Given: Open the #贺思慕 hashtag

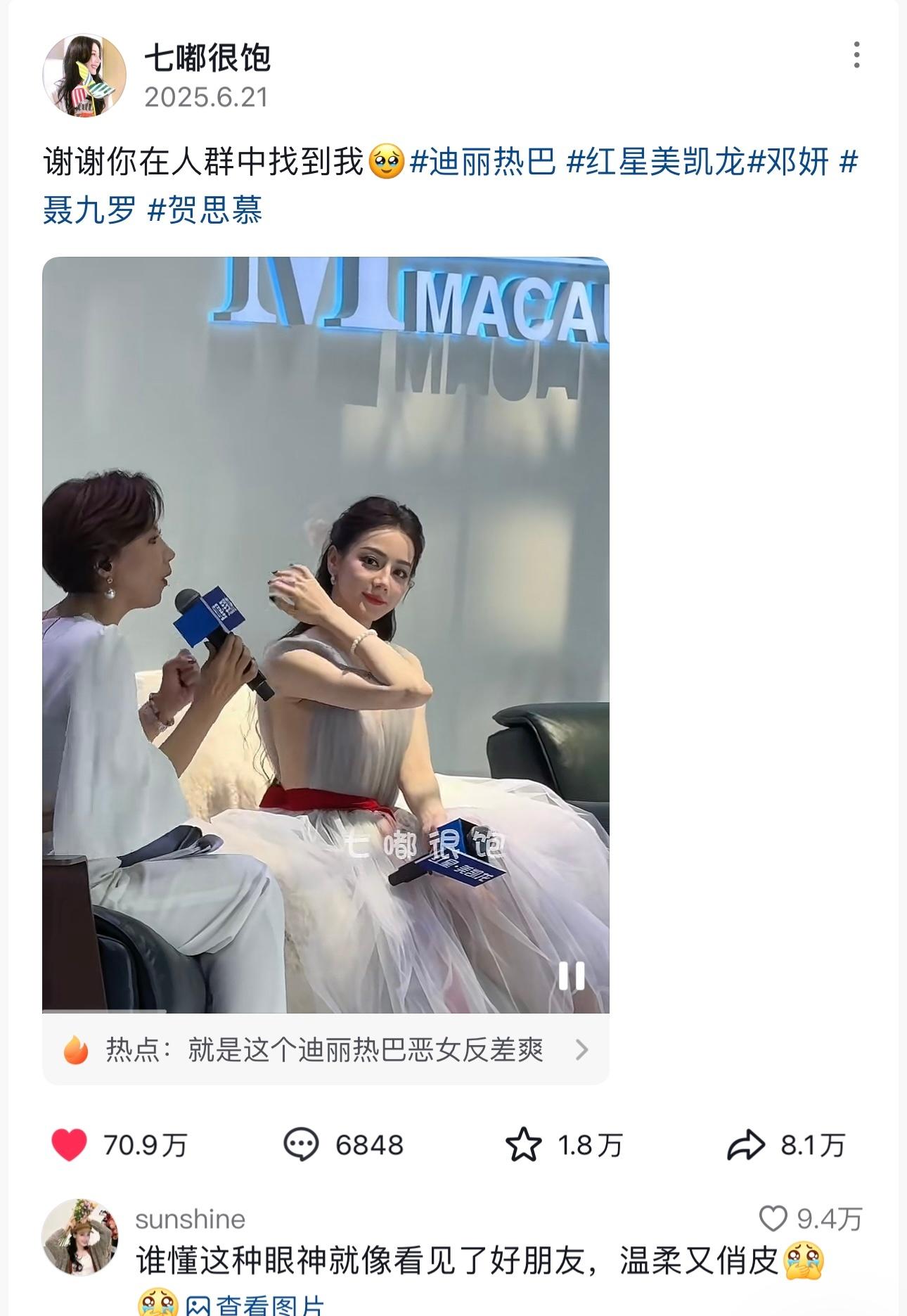Looking at the screenshot, I should (x=205, y=210).
